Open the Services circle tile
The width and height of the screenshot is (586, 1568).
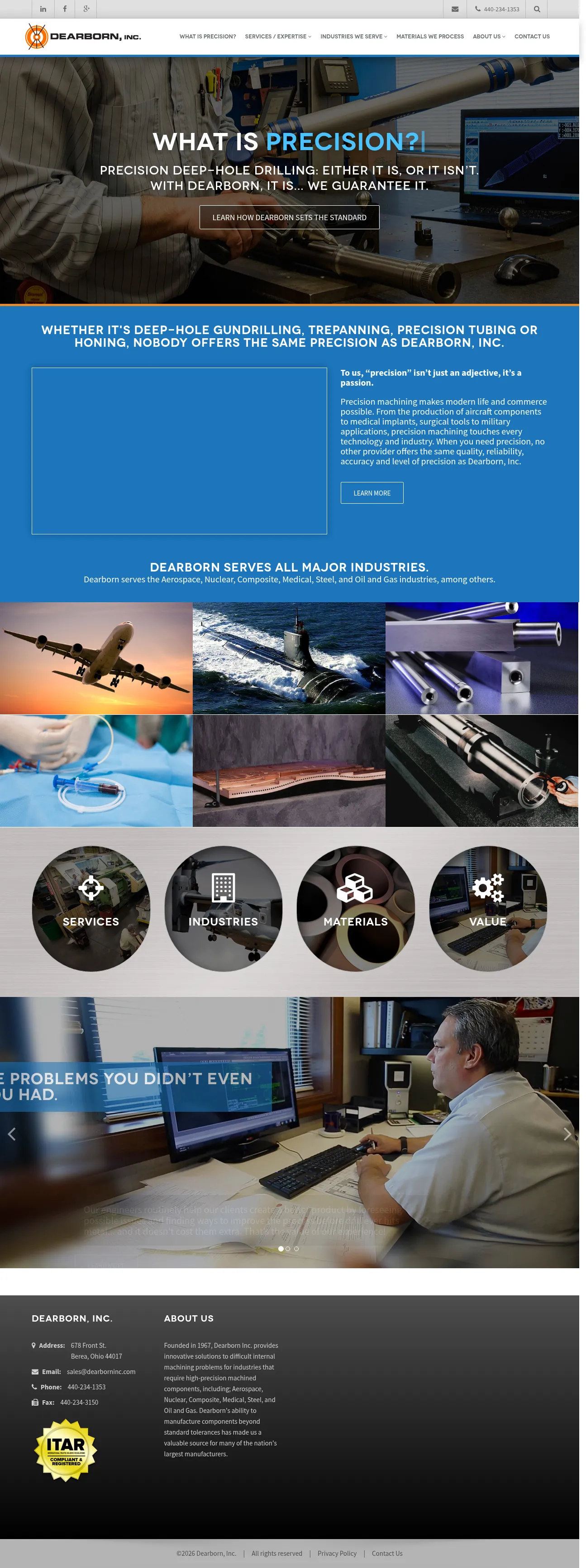click(x=91, y=908)
